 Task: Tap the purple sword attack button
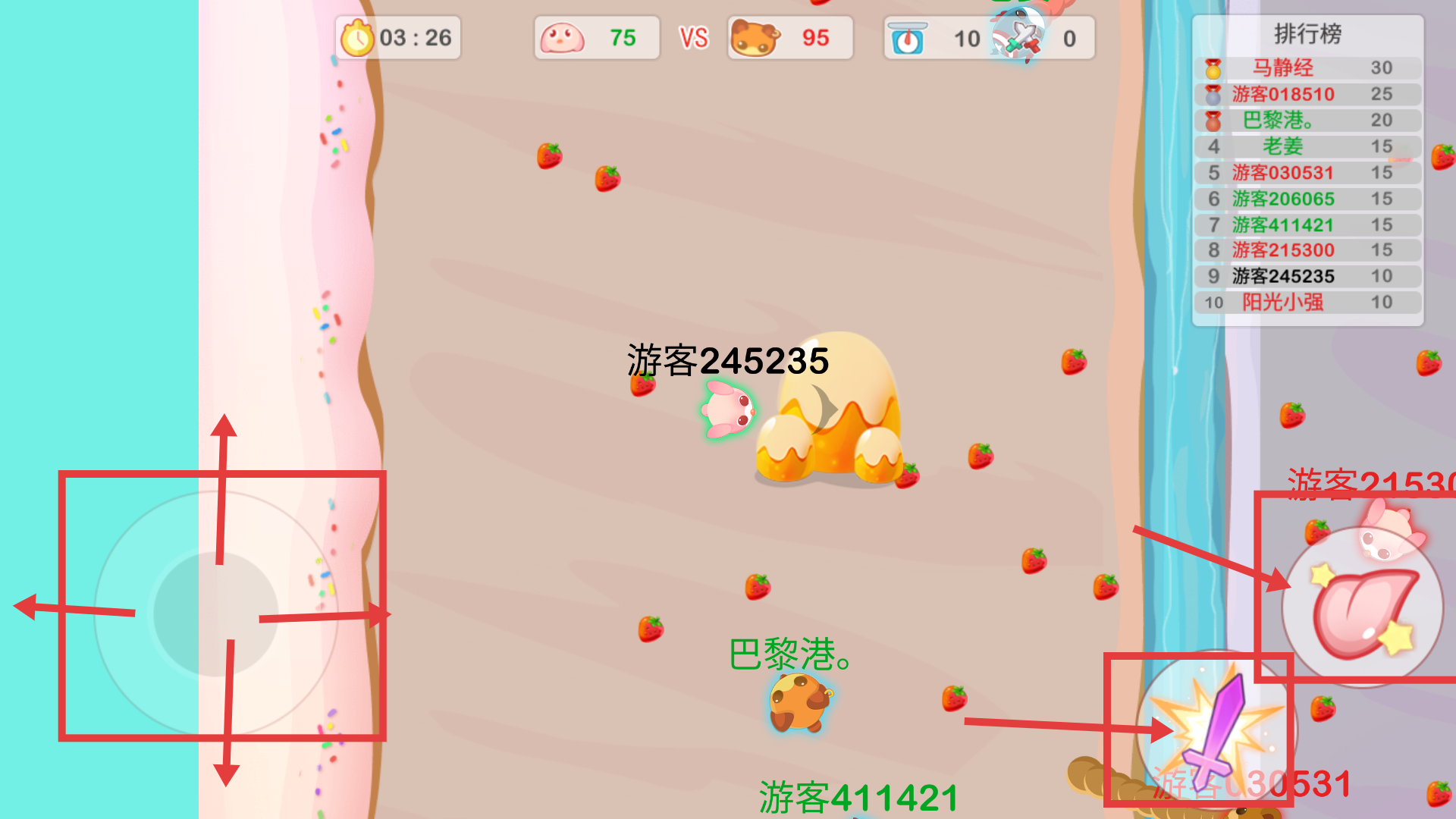click(1216, 730)
